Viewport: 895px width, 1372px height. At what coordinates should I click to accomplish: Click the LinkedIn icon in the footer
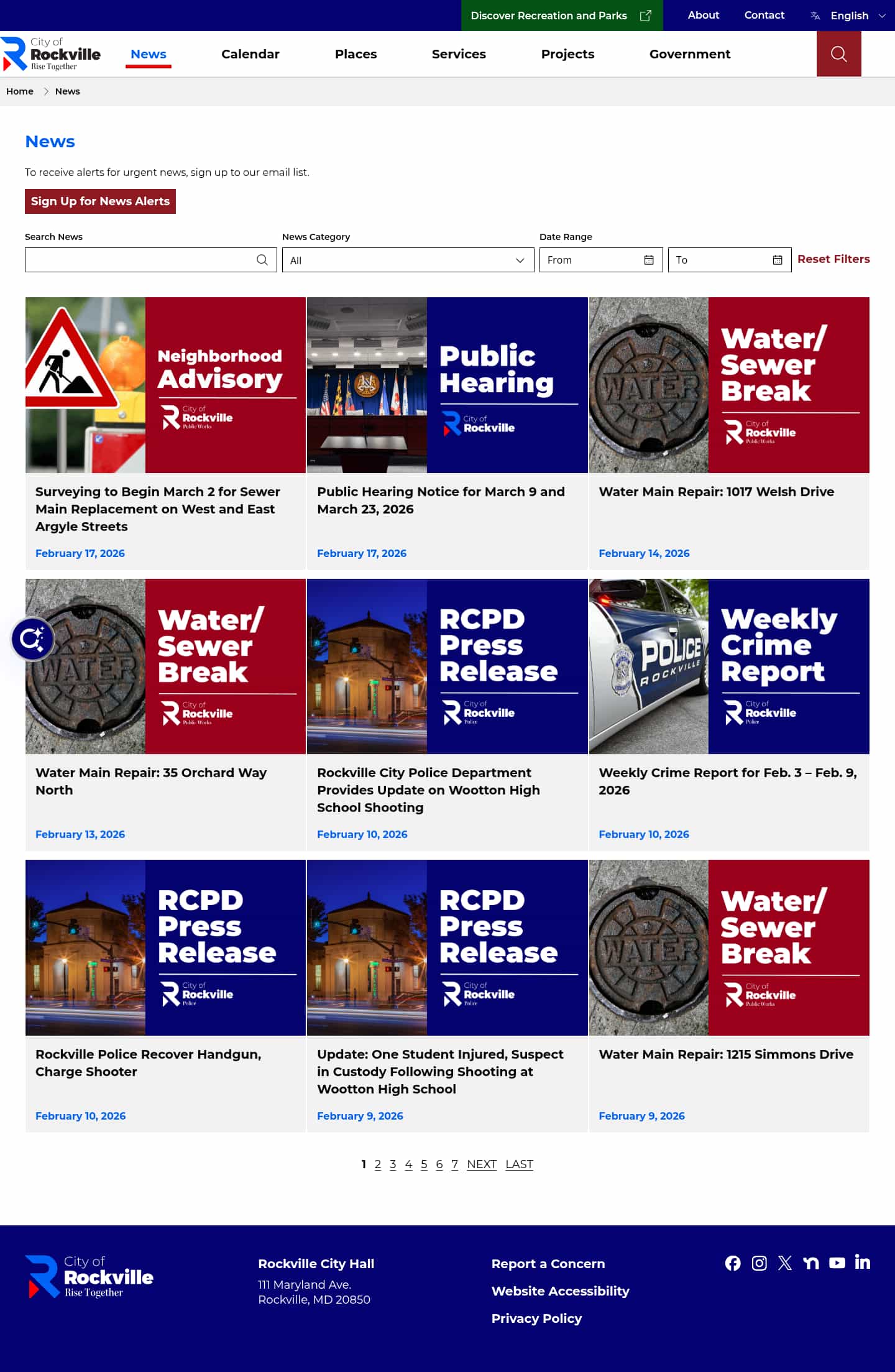point(862,1264)
